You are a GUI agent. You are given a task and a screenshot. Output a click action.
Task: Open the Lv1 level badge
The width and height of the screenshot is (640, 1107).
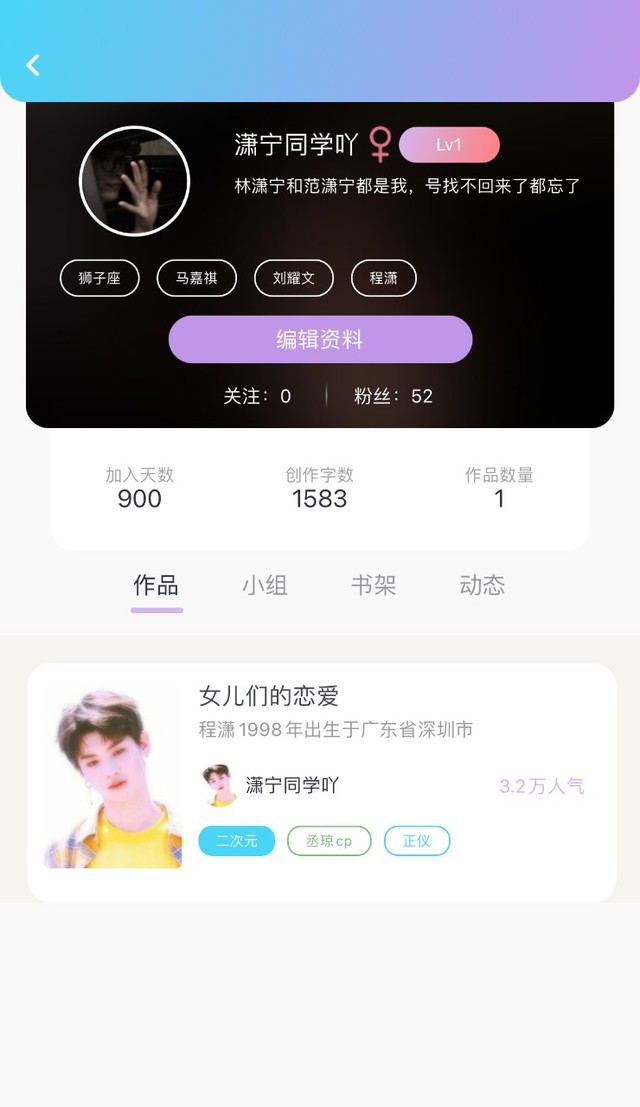(449, 145)
